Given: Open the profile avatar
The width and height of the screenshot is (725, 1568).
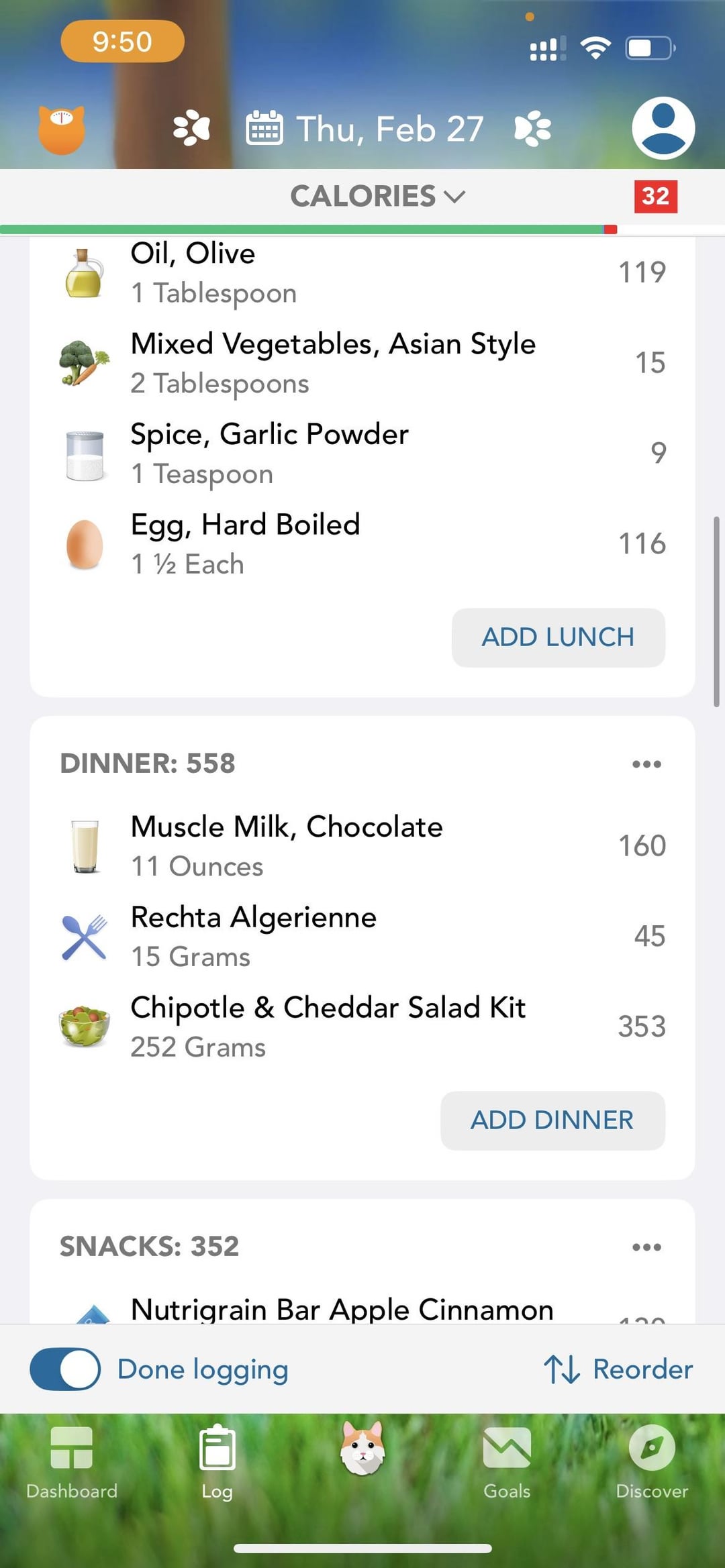Looking at the screenshot, I should pyautogui.click(x=663, y=128).
